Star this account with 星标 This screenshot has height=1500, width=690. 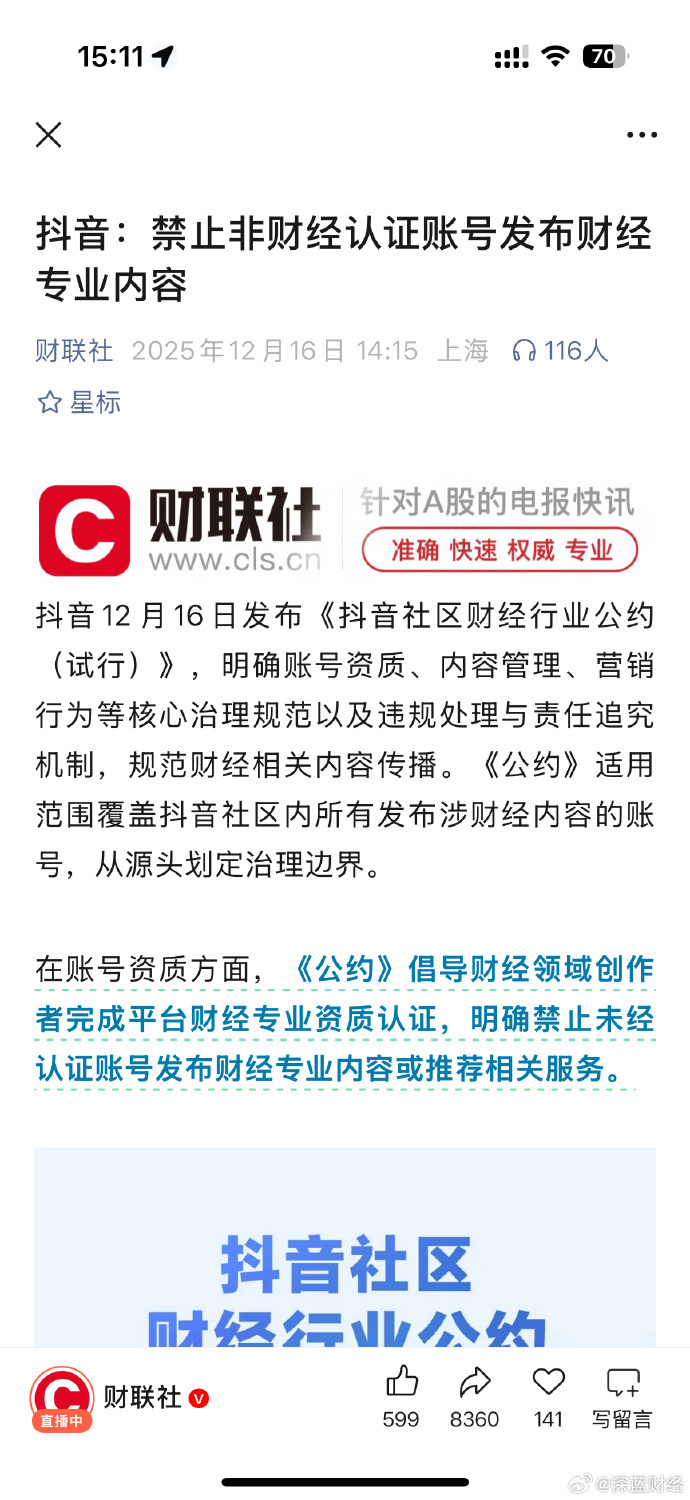(x=79, y=403)
